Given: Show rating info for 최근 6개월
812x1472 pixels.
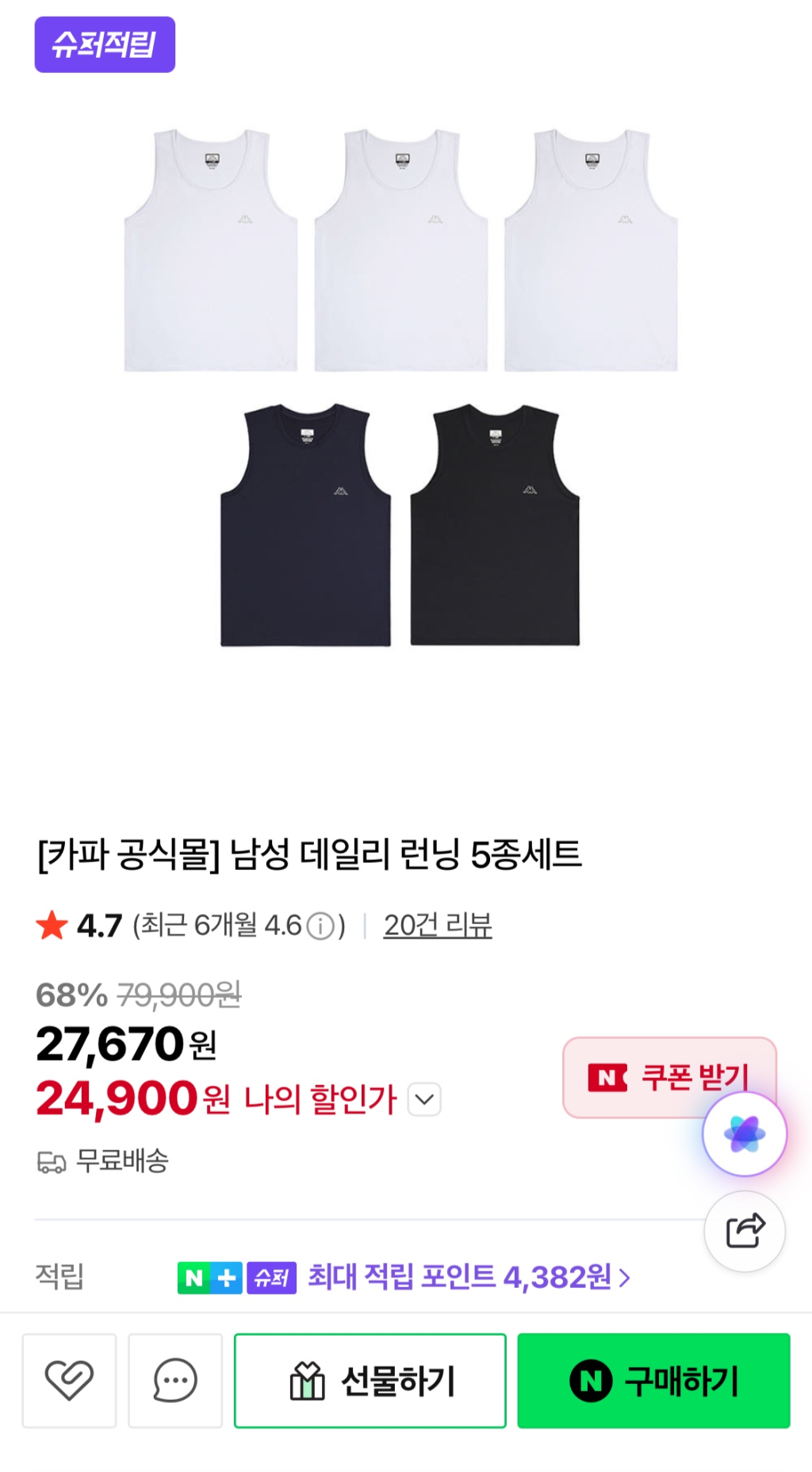Looking at the screenshot, I should 320,926.
